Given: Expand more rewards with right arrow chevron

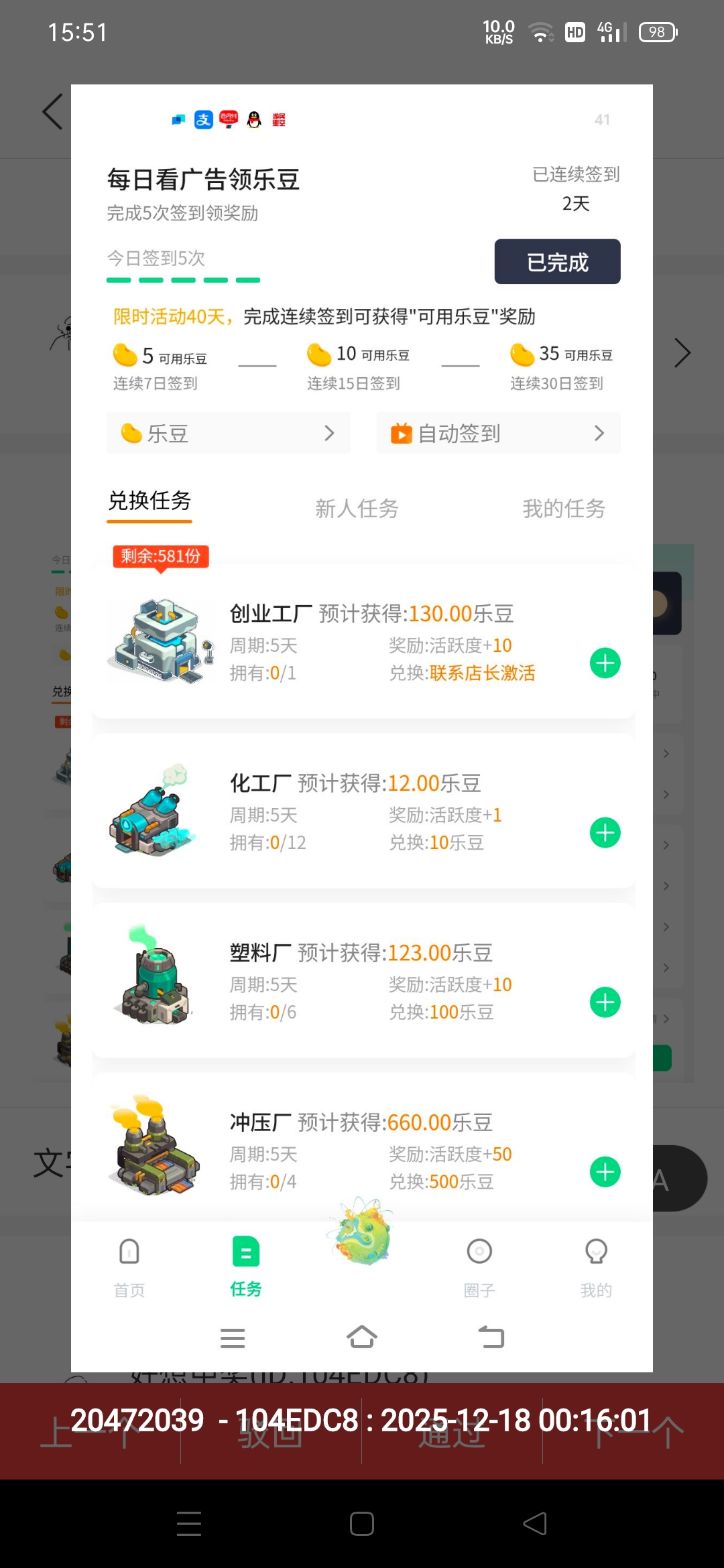Looking at the screenshot, I should coord(682,352).
